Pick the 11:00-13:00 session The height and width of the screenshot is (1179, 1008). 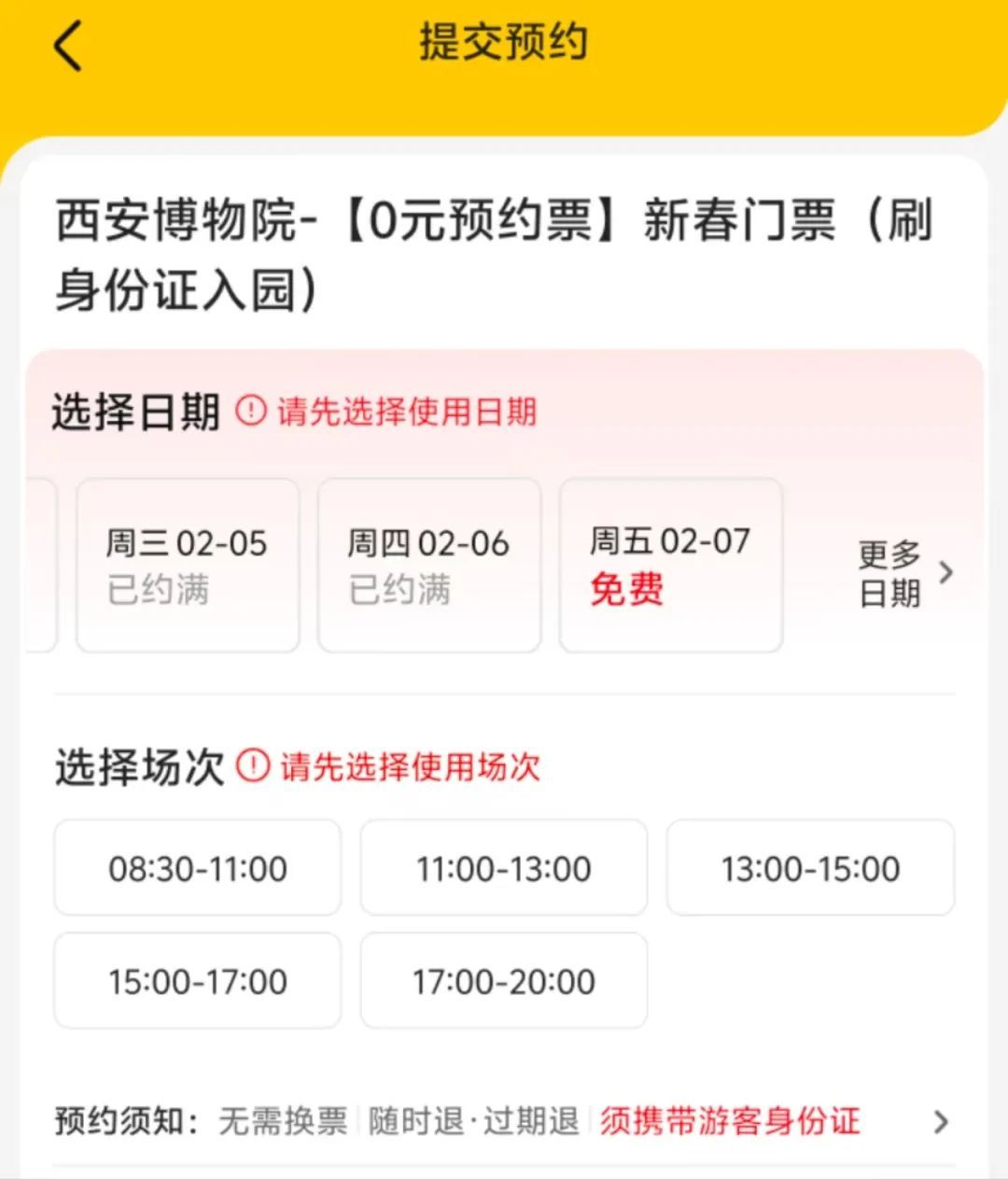[504, 868]
